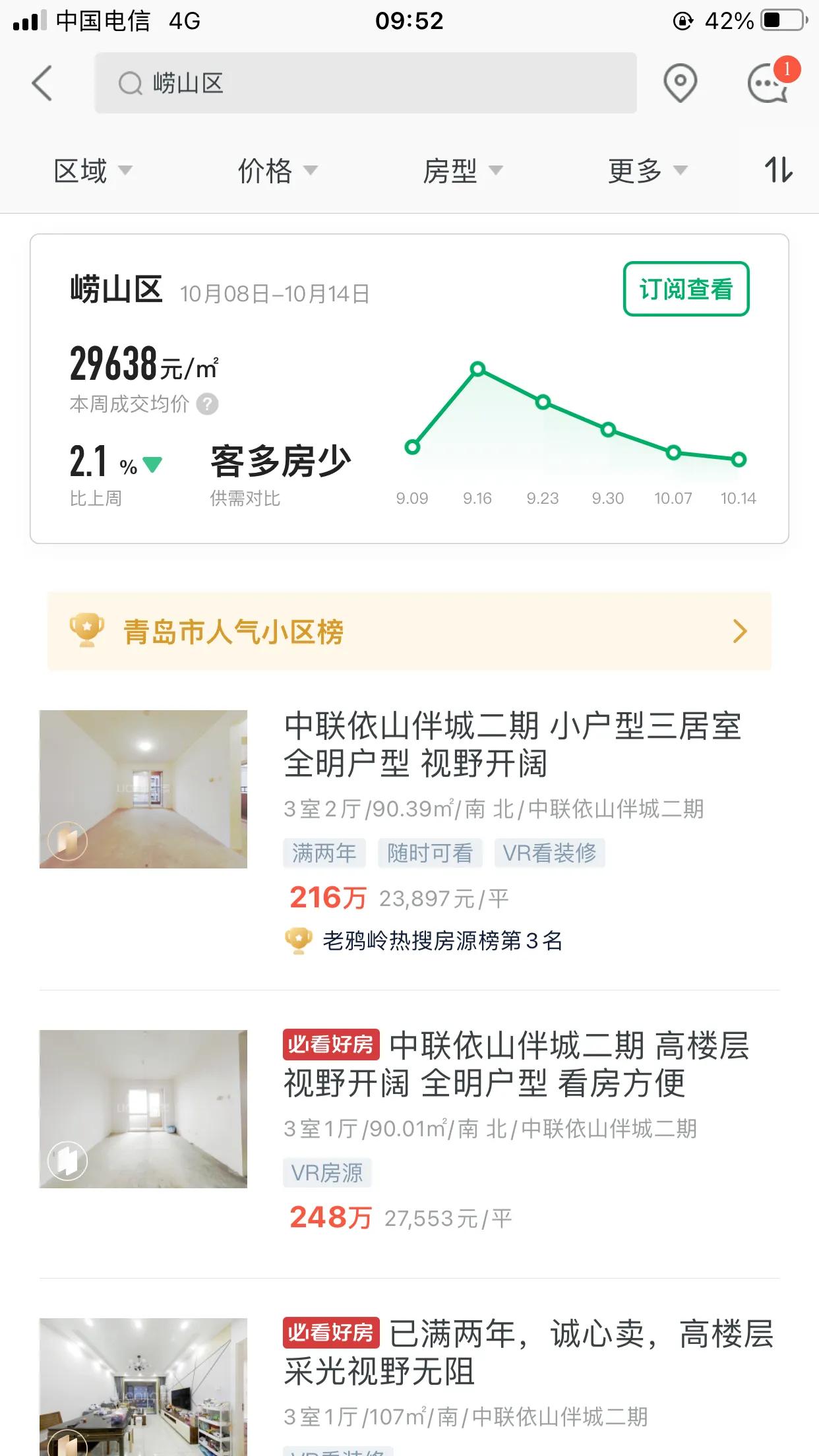Screen dimensions: 819x1456
Task: Toggle the 满两年 filter tag
Action: (324, 853)
